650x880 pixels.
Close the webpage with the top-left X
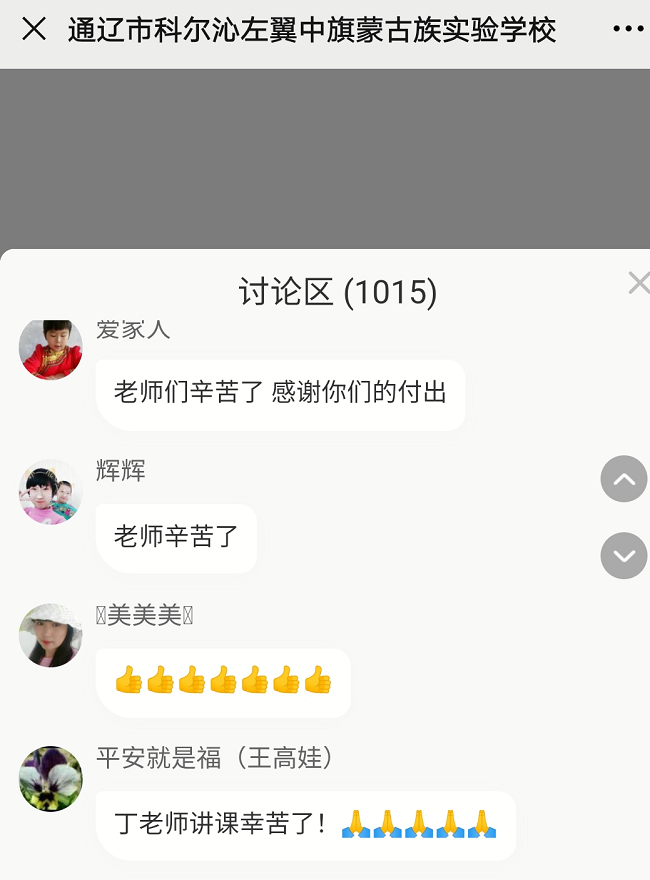click(x=34, y=30)
